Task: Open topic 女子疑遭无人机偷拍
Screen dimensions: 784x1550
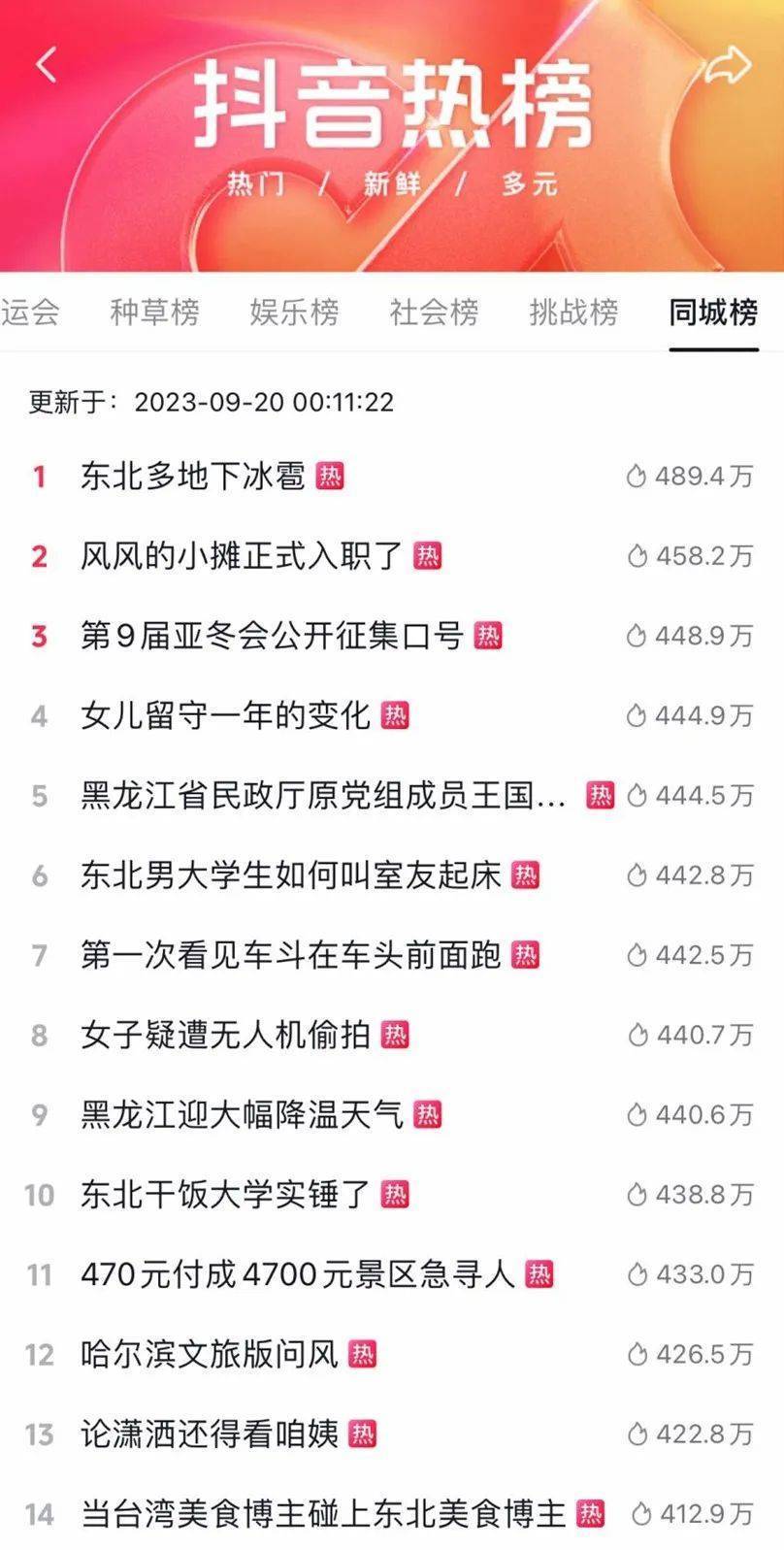Action: (x=225, y=1035)
